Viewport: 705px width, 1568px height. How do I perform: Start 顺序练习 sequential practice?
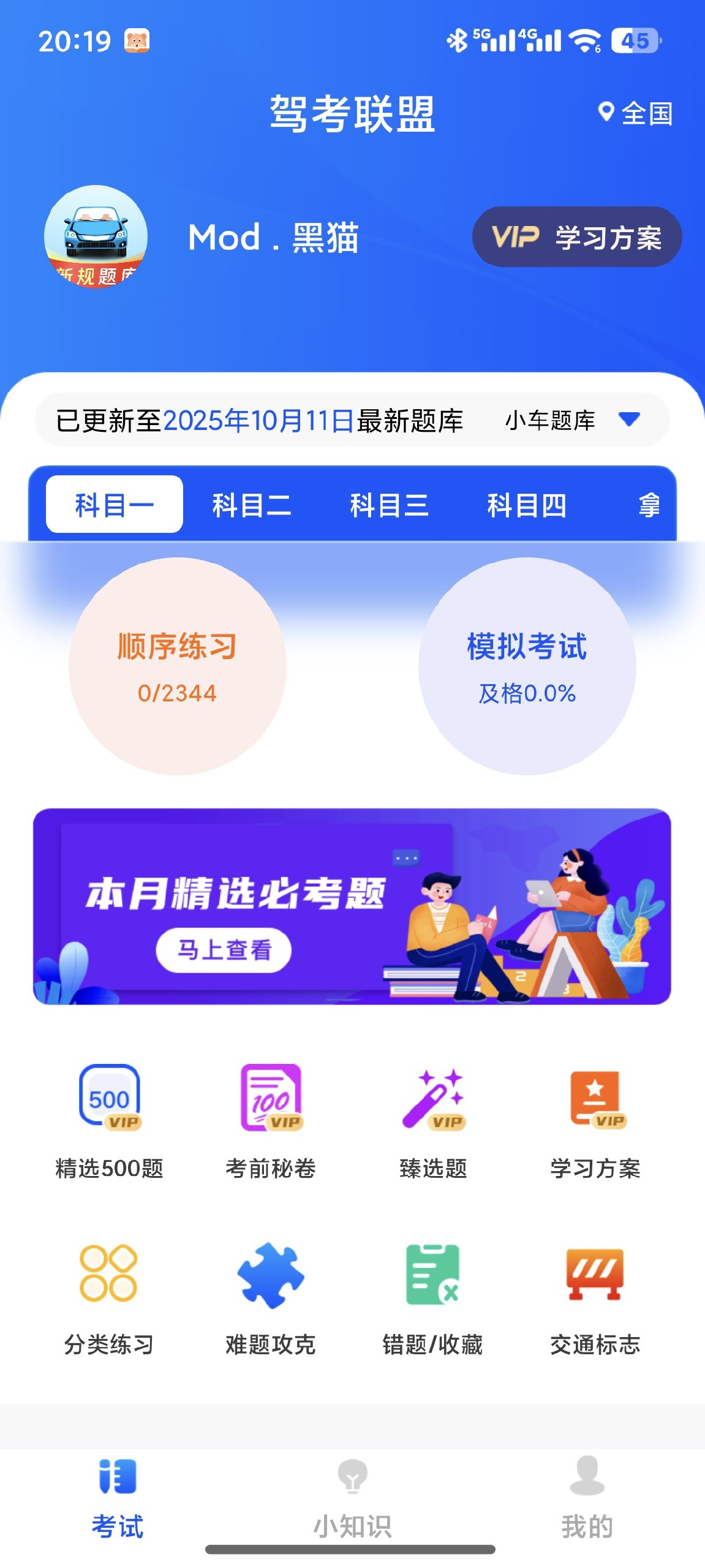(x=177, y=666)
